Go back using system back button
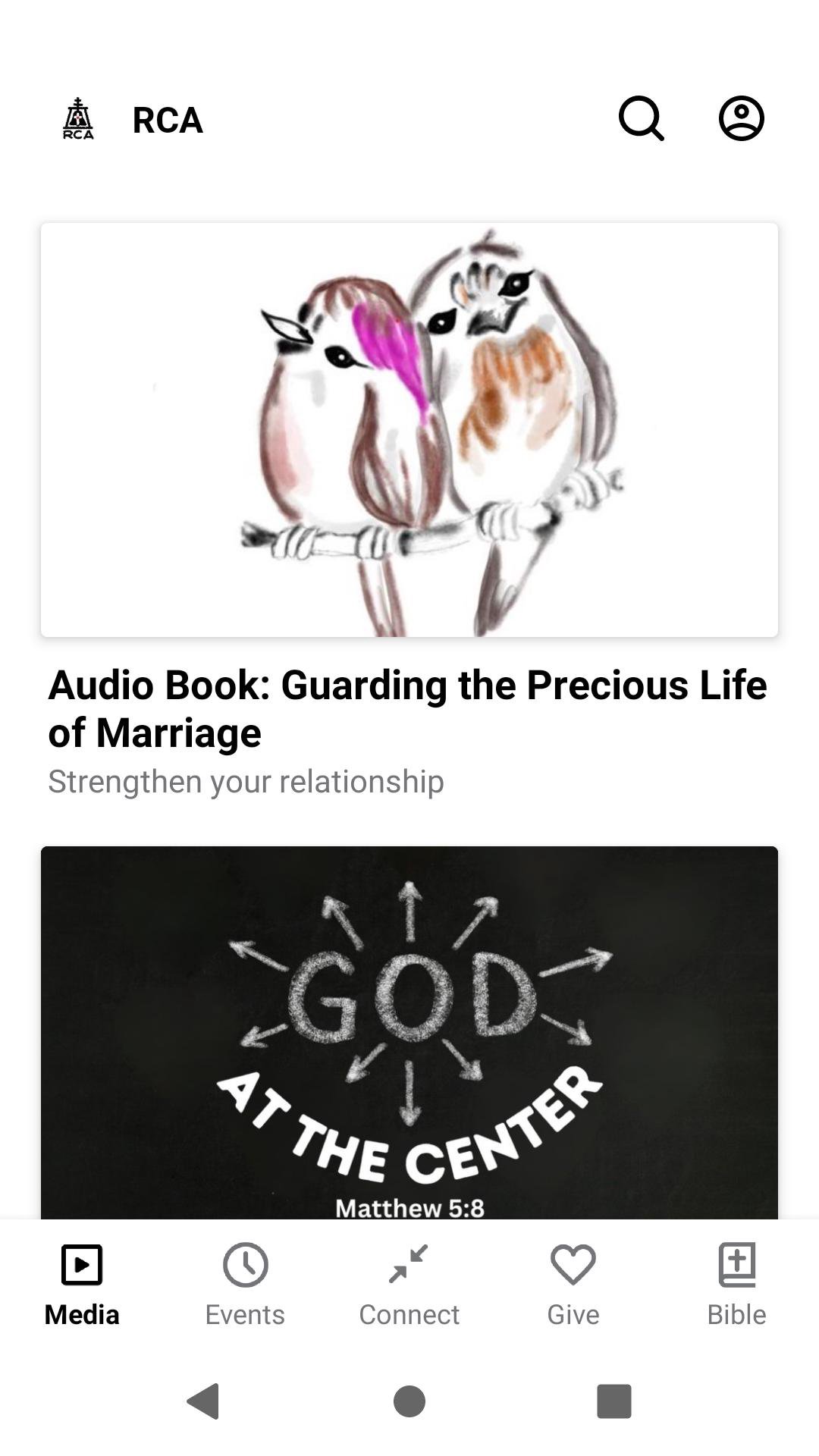 [203, 1401]
